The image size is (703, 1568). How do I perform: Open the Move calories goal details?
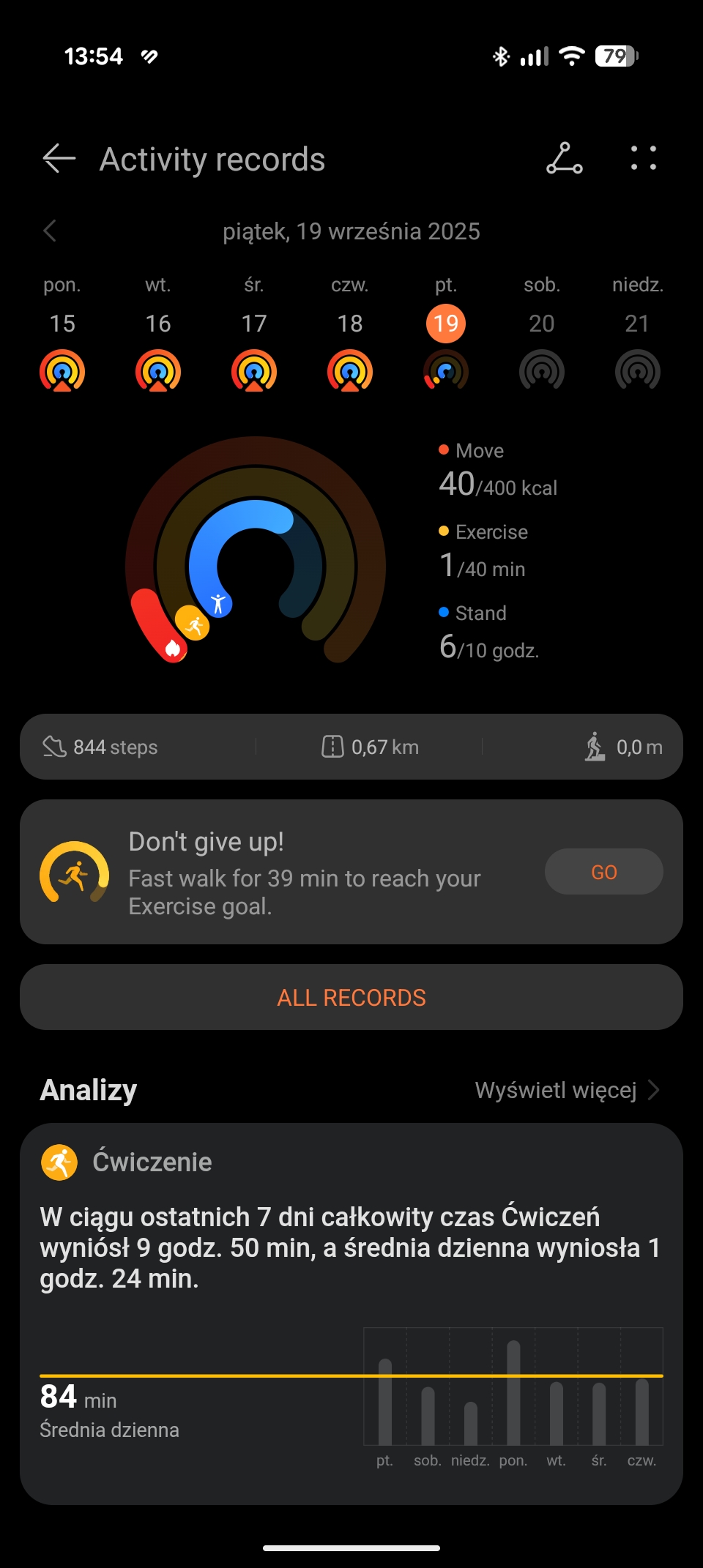pyautogui.click(x=498, y=471)
